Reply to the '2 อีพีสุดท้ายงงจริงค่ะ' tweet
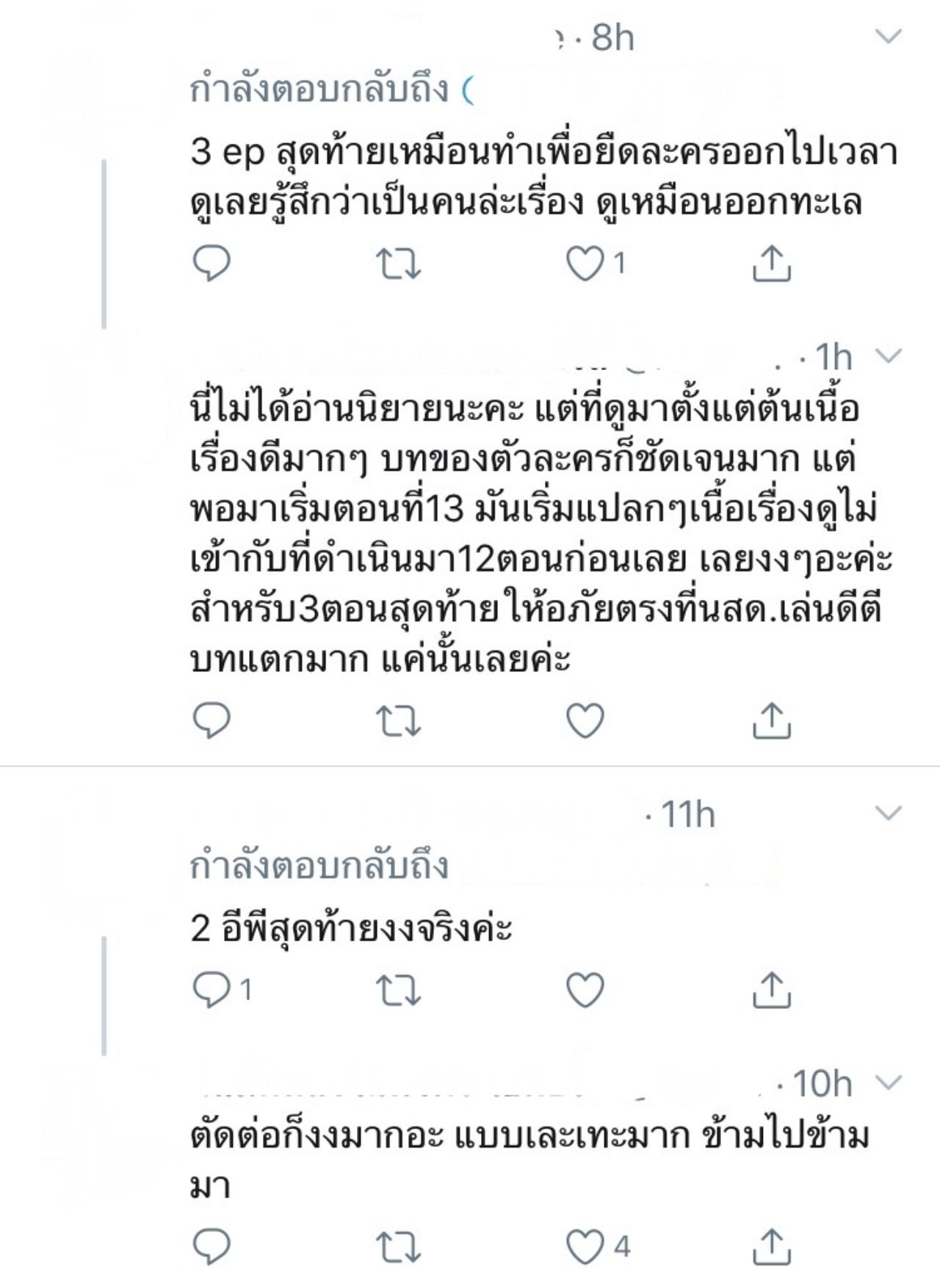This screenshot has width=940, height=1288. click(211, 990)
